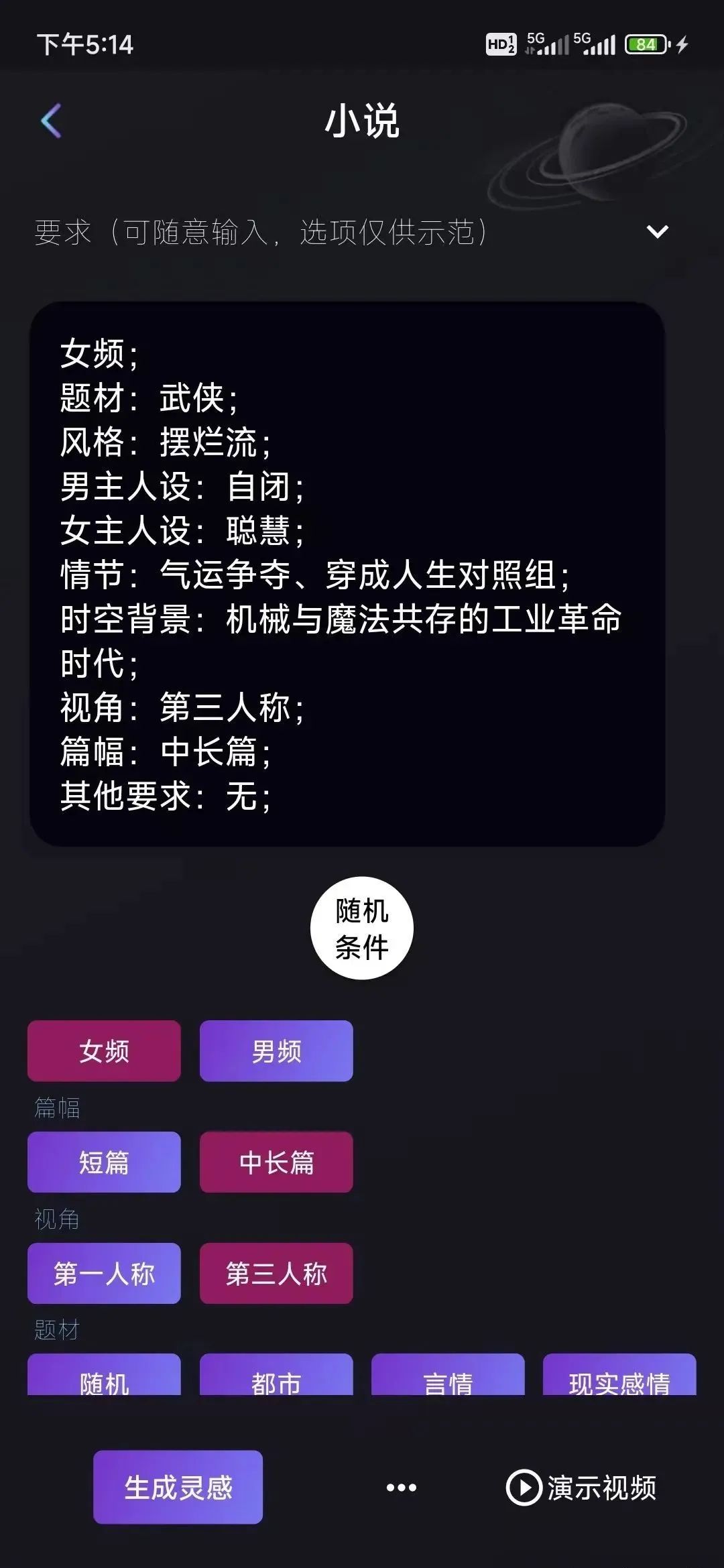Screen dimensions: 724x1568
Task: Pick 第一人称 perspective
Action: pos(104,1274)
